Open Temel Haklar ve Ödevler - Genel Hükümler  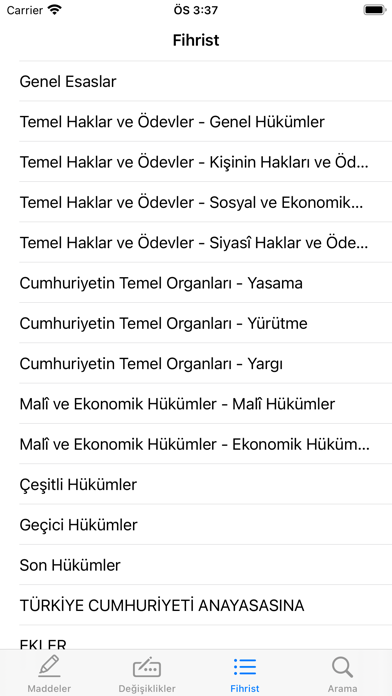pos(196,122)
